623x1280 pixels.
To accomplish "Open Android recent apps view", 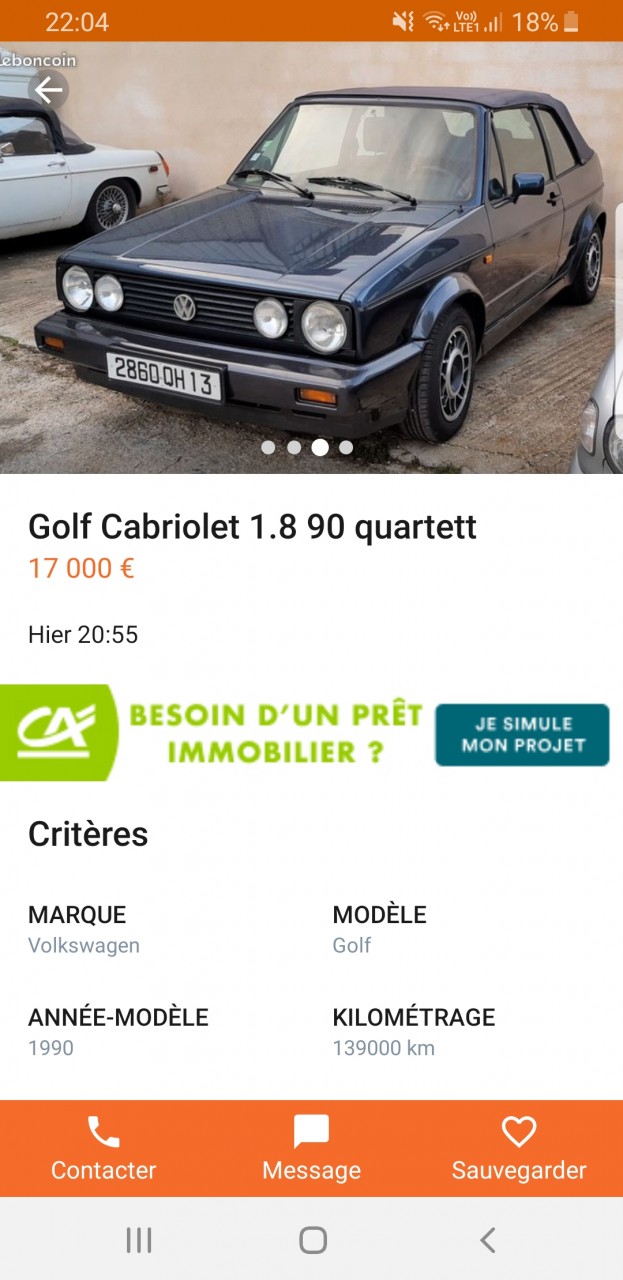I will click(x=139, y=1240).
